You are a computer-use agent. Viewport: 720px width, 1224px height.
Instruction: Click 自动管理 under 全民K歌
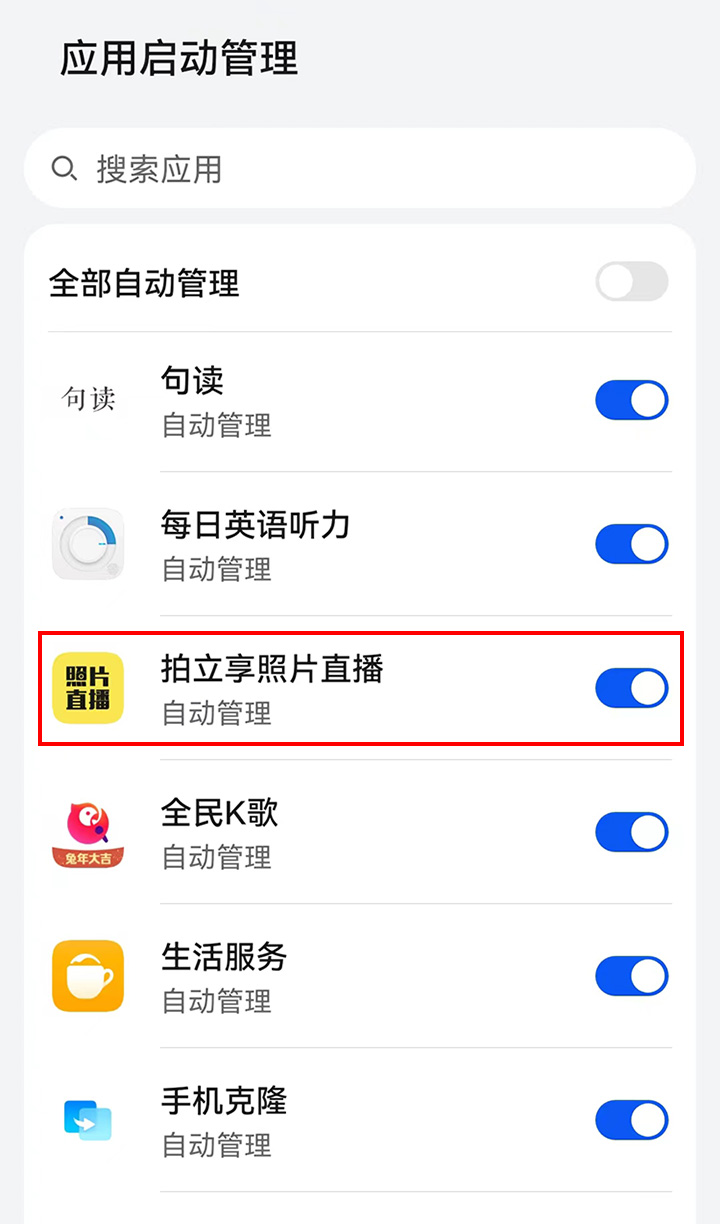(216, 857)
